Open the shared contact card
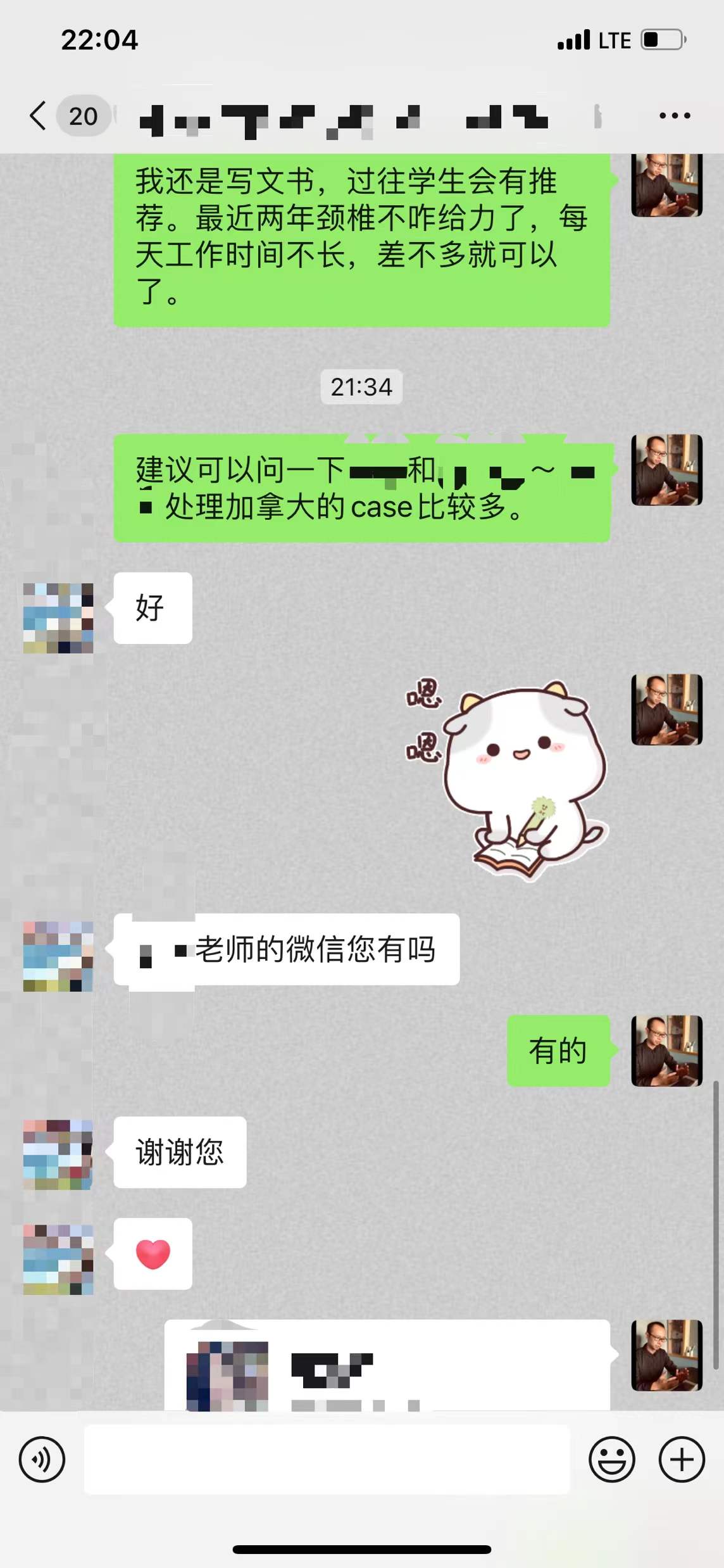This screenshot has height=1568, width=724. click(x=386, y=1367)
